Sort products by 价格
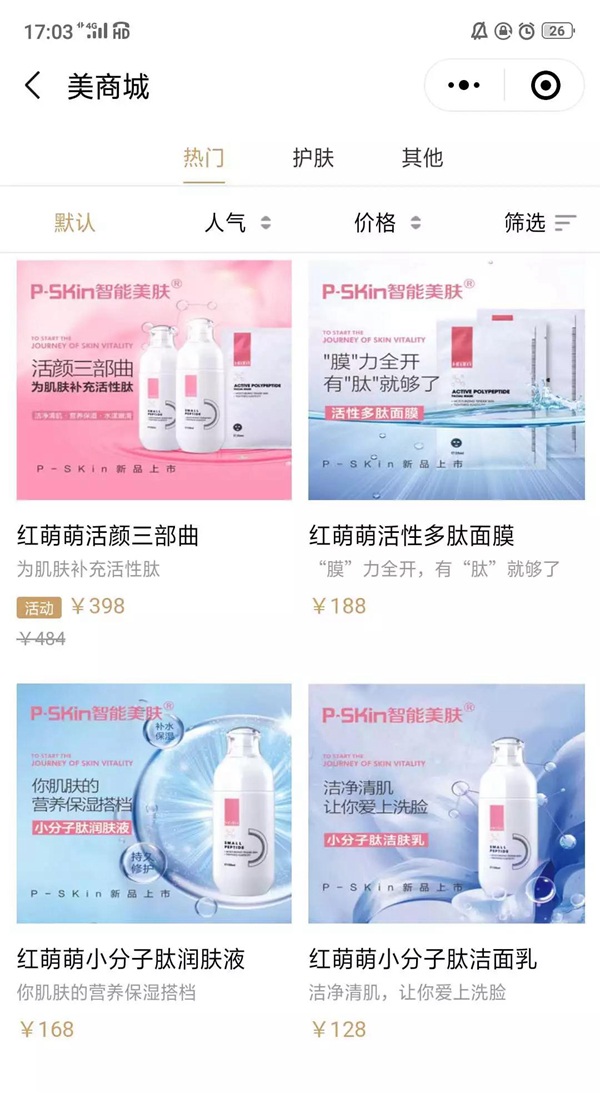600x1093 pixels. pyautogui.click(x=387, y=222)
